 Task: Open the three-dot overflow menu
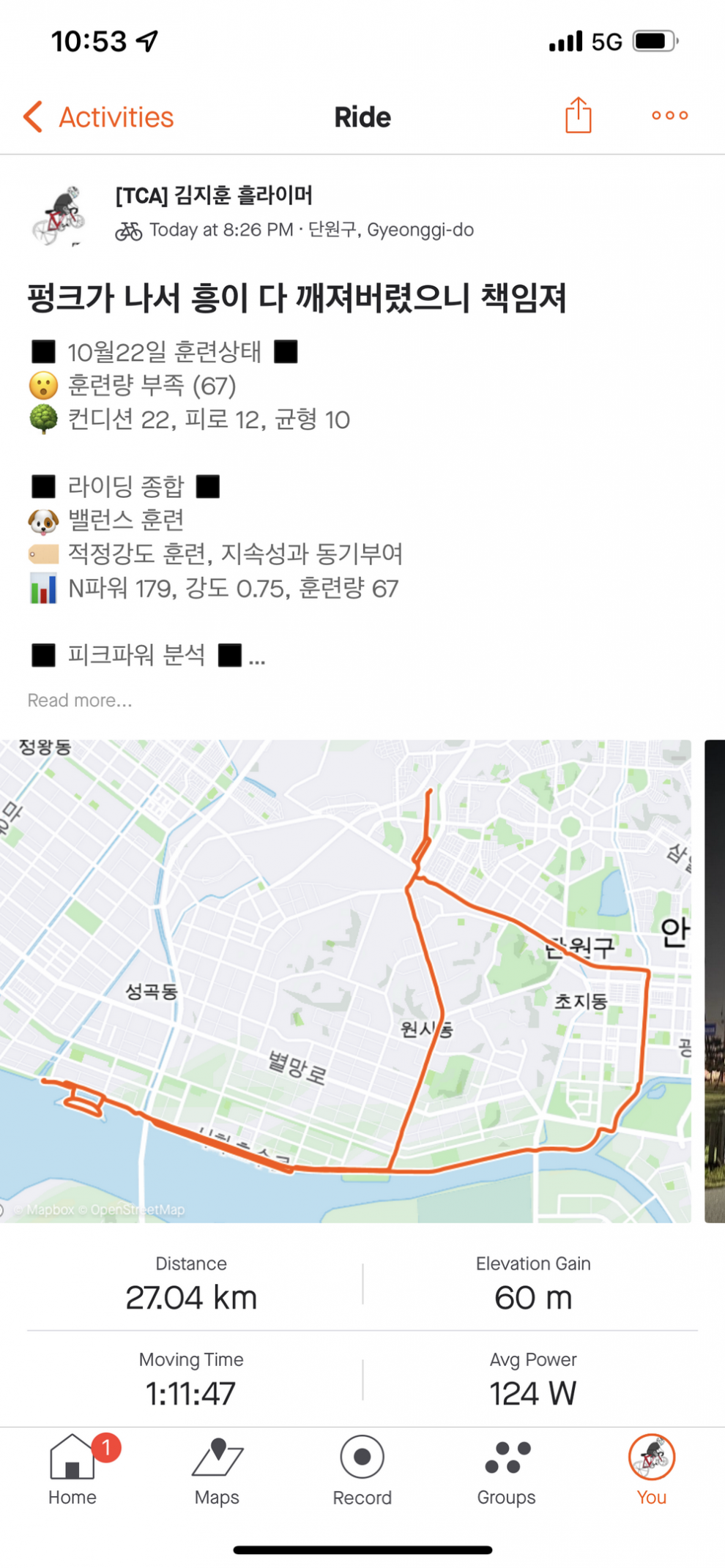click(x=669, y=116)
